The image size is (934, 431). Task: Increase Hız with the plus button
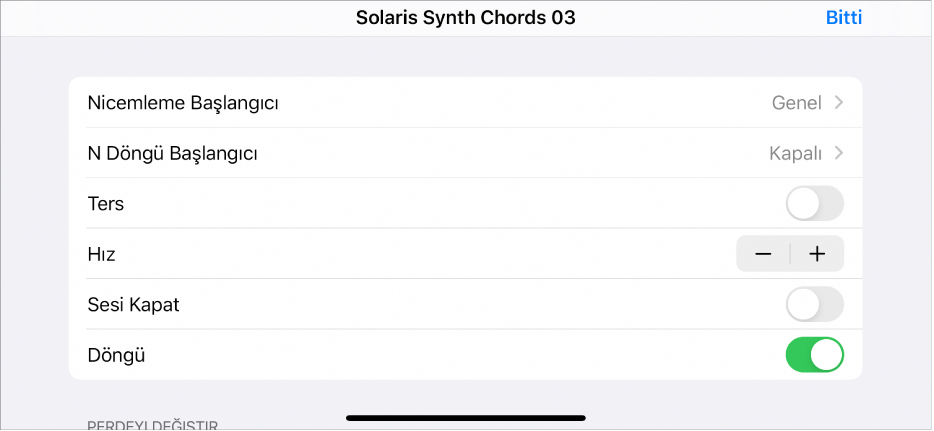click(x=817, y=254)
